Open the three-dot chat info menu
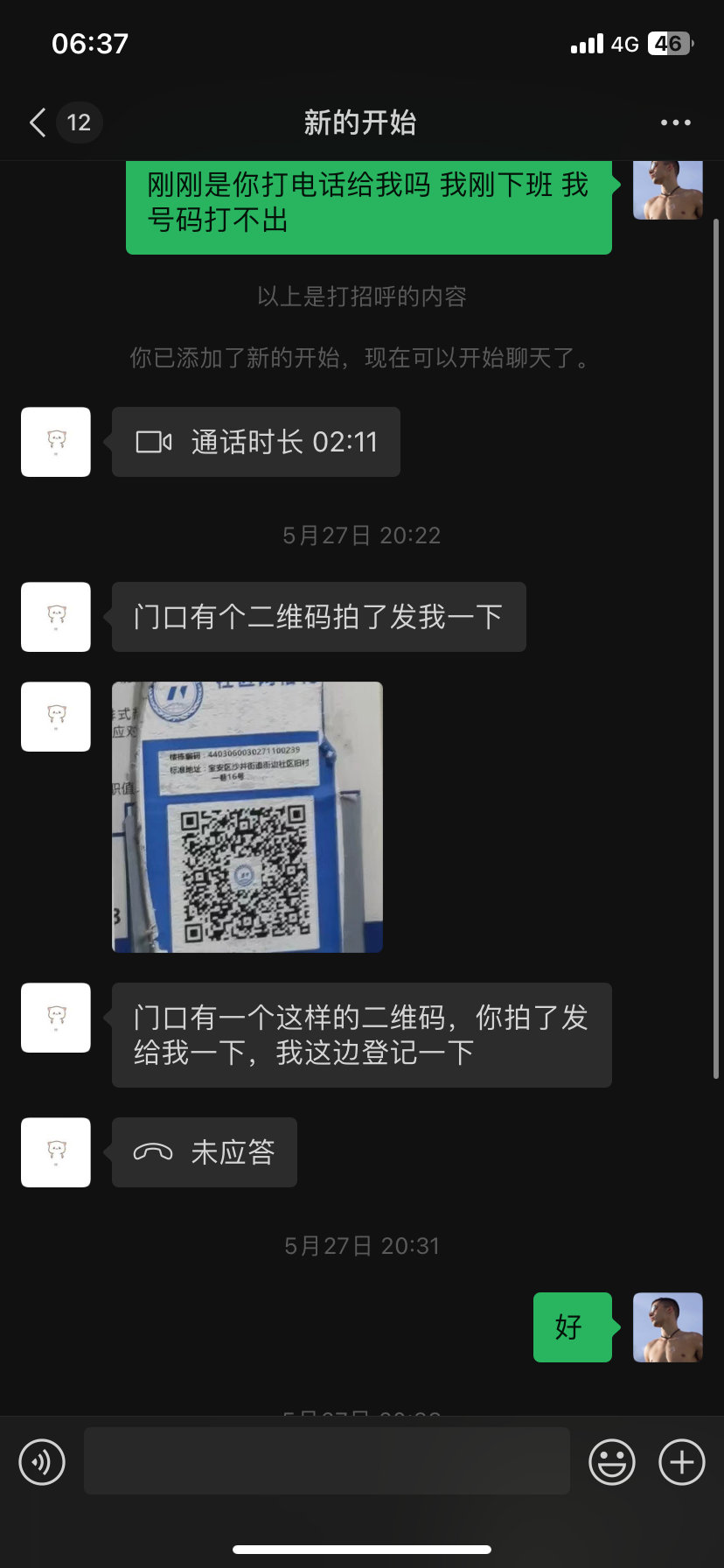The height and width of the screenshot is (1568, 724). [675, 122]
